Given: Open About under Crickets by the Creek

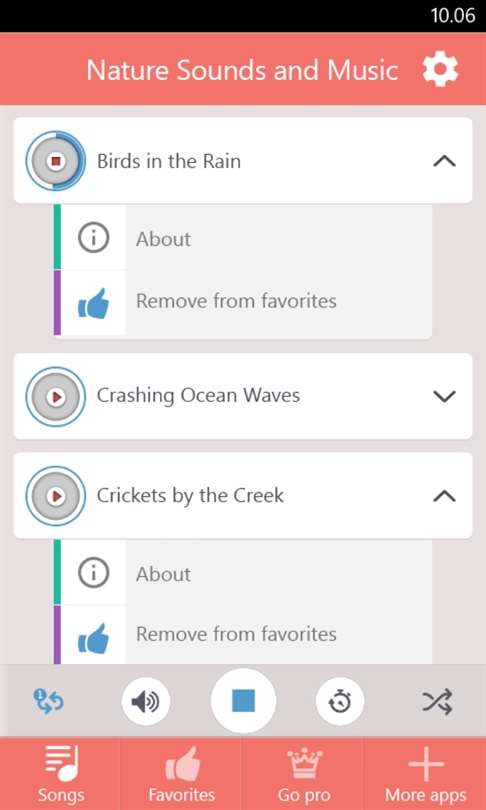Looking at the screenshot, I should click(243, 573).
